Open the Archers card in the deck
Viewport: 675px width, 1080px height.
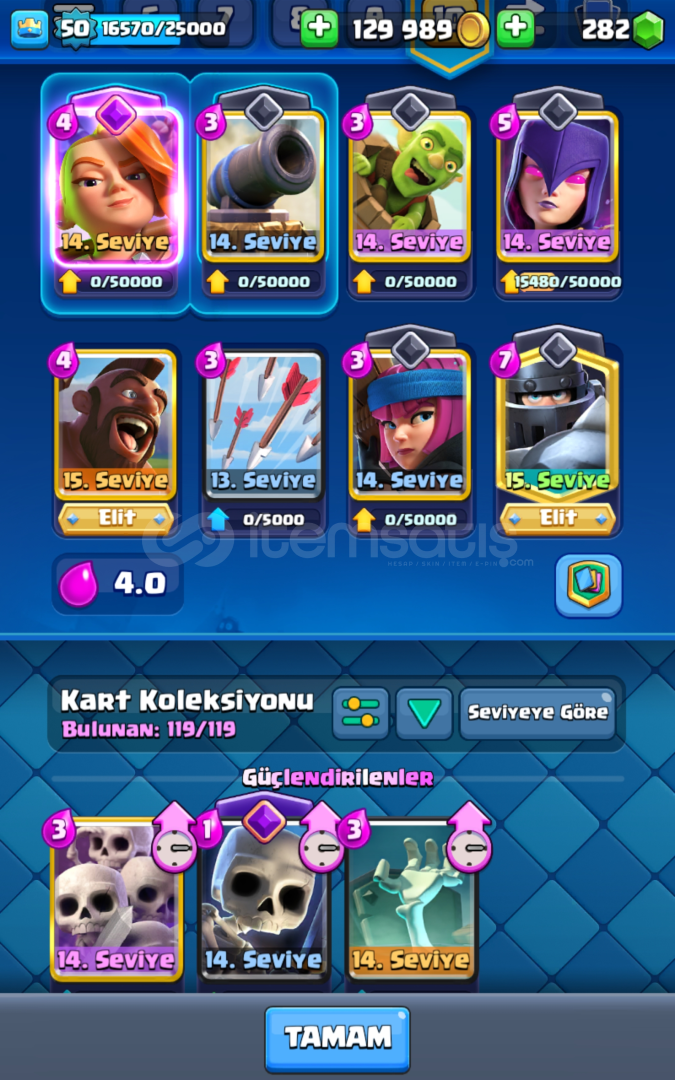point(411,426)
